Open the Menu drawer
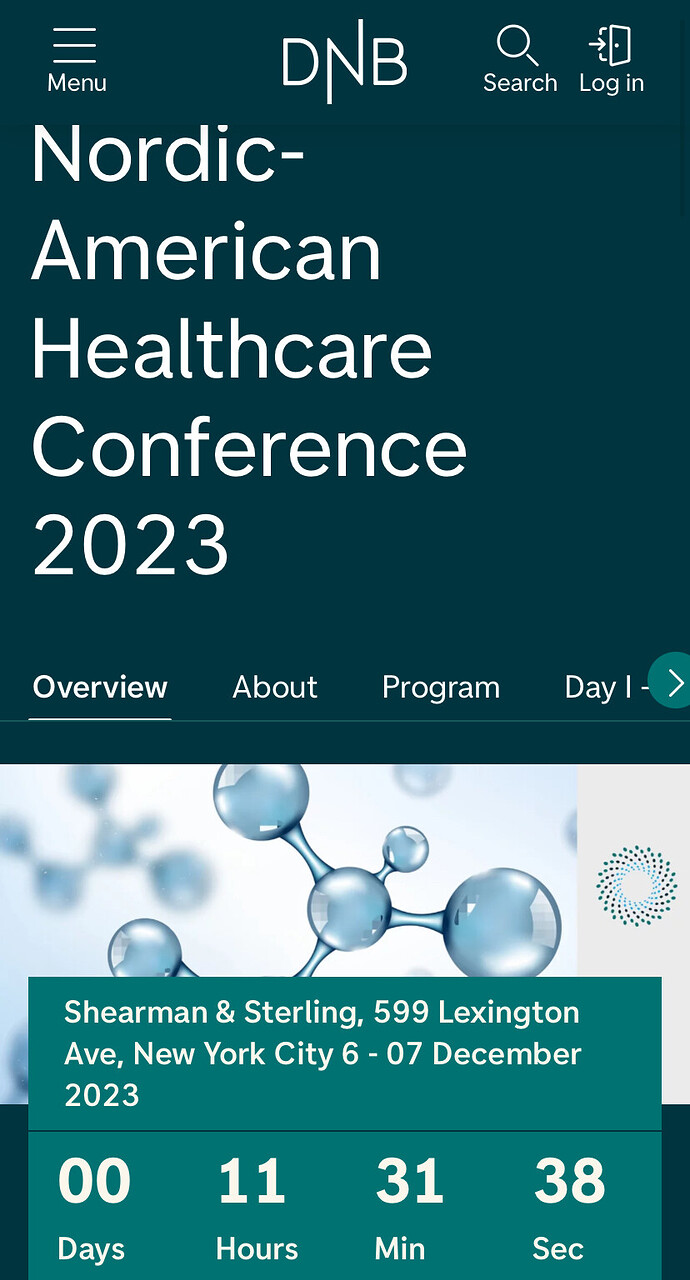This screenshot has width=690, height=1280. coord(76,61)
